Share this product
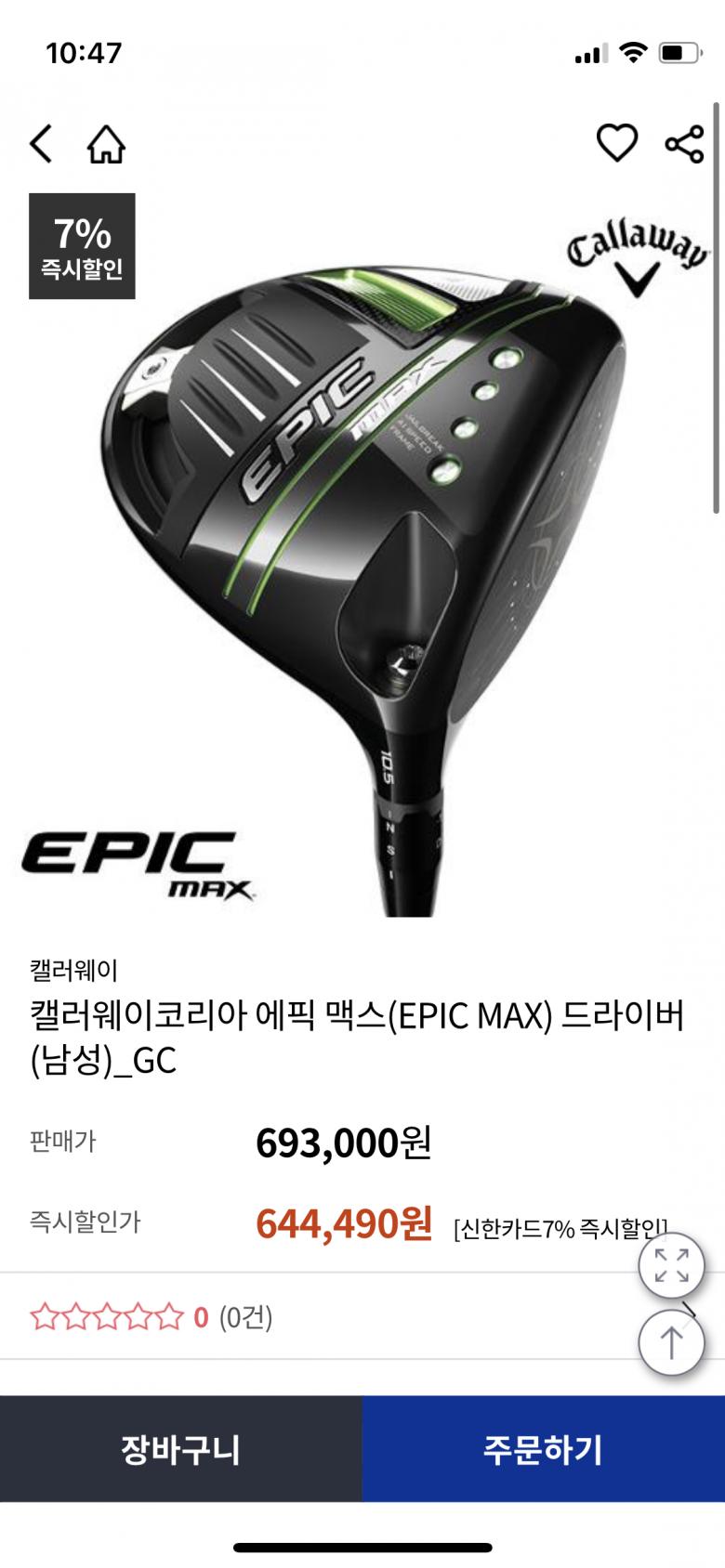The width and height of the screenshot is (725, 1568). (x=684, y=143)
